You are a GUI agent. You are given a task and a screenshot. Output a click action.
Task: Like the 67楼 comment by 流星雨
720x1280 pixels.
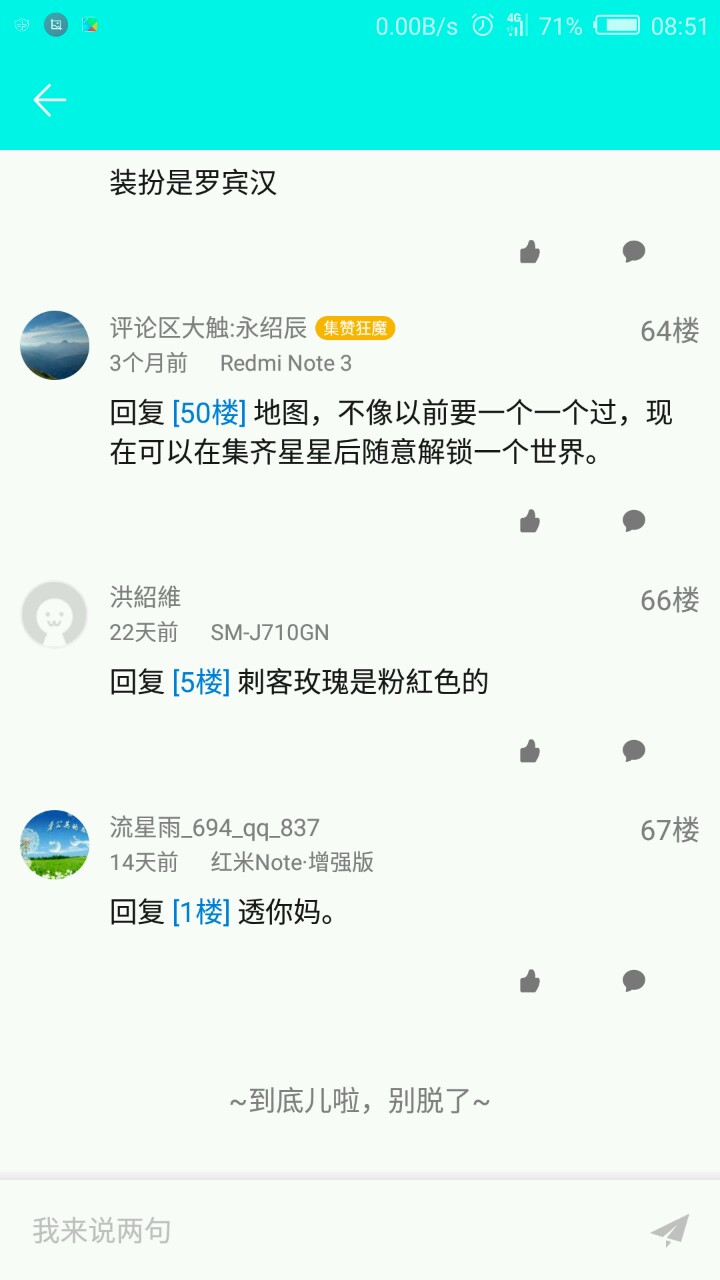[x=530, y=981]
